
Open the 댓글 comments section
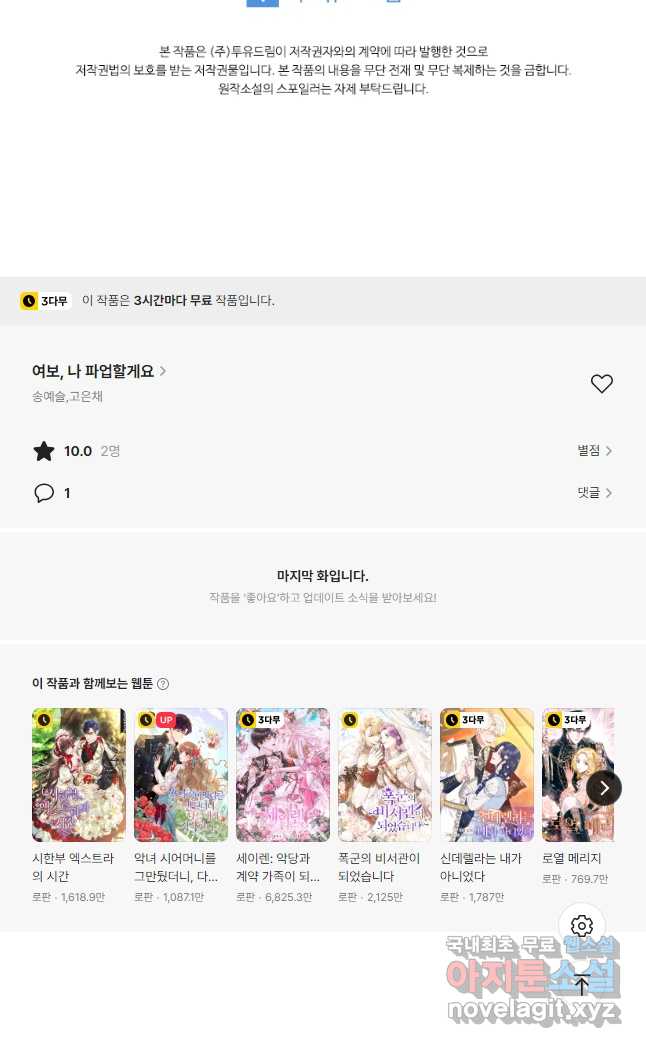(594, 493)
